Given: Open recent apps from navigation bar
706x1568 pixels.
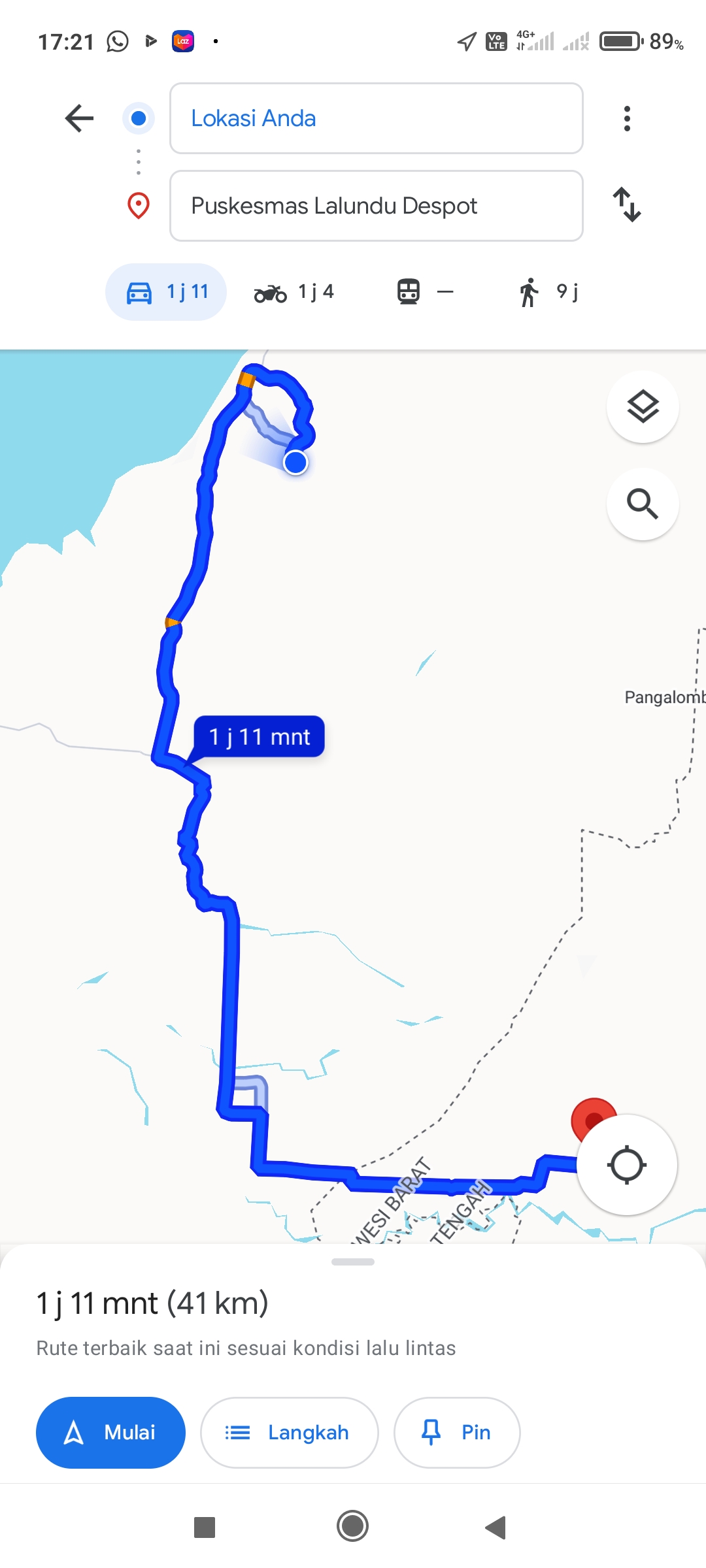Looking at the screenshot, I should (205, 1527).
